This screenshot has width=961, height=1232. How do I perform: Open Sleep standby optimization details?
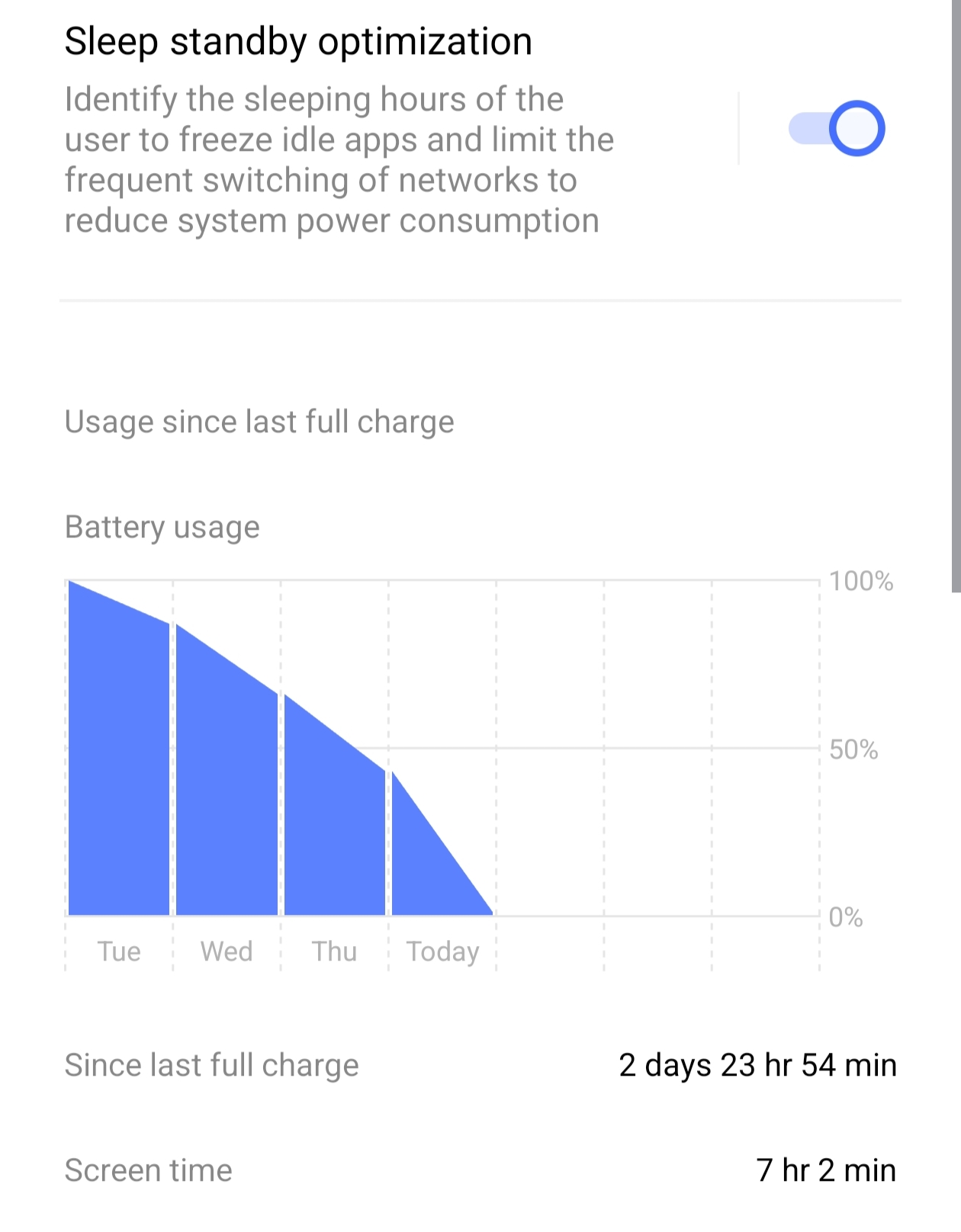tap(339, 130)
